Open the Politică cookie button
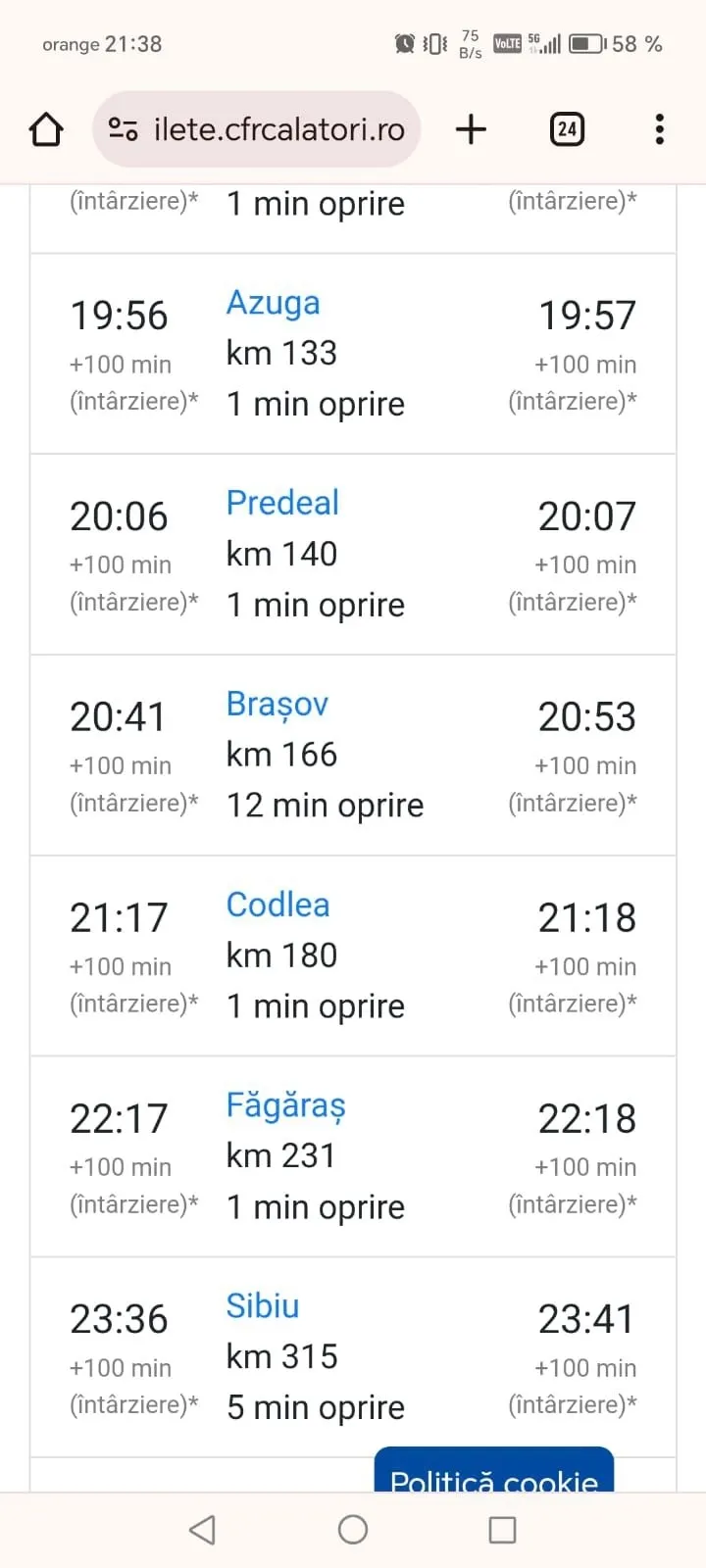The width and height of the screenshot is (706, 1568). [494, 1471]
